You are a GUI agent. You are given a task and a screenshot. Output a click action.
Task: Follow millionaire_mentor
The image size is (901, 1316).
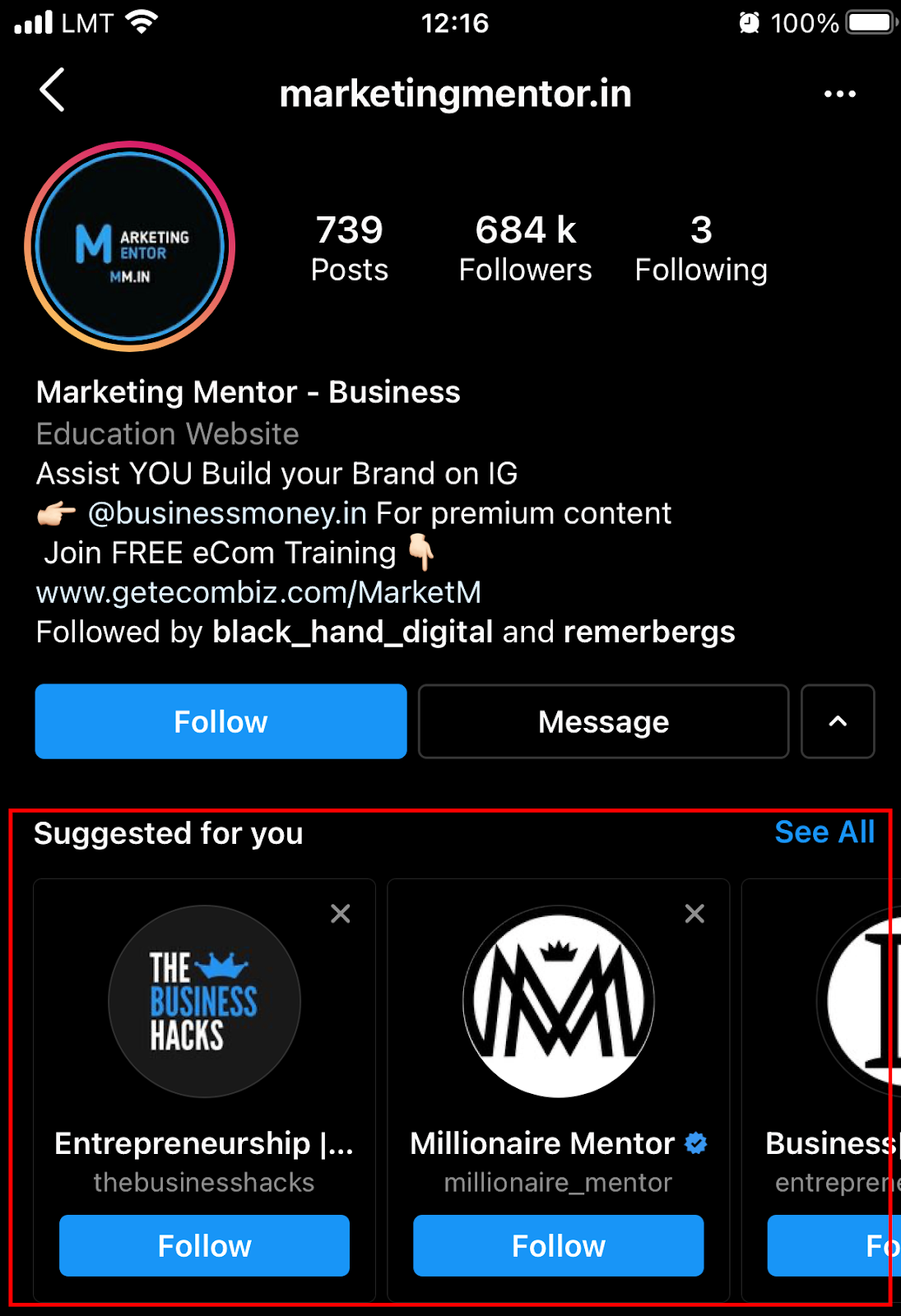click(x=558, y=1245)
